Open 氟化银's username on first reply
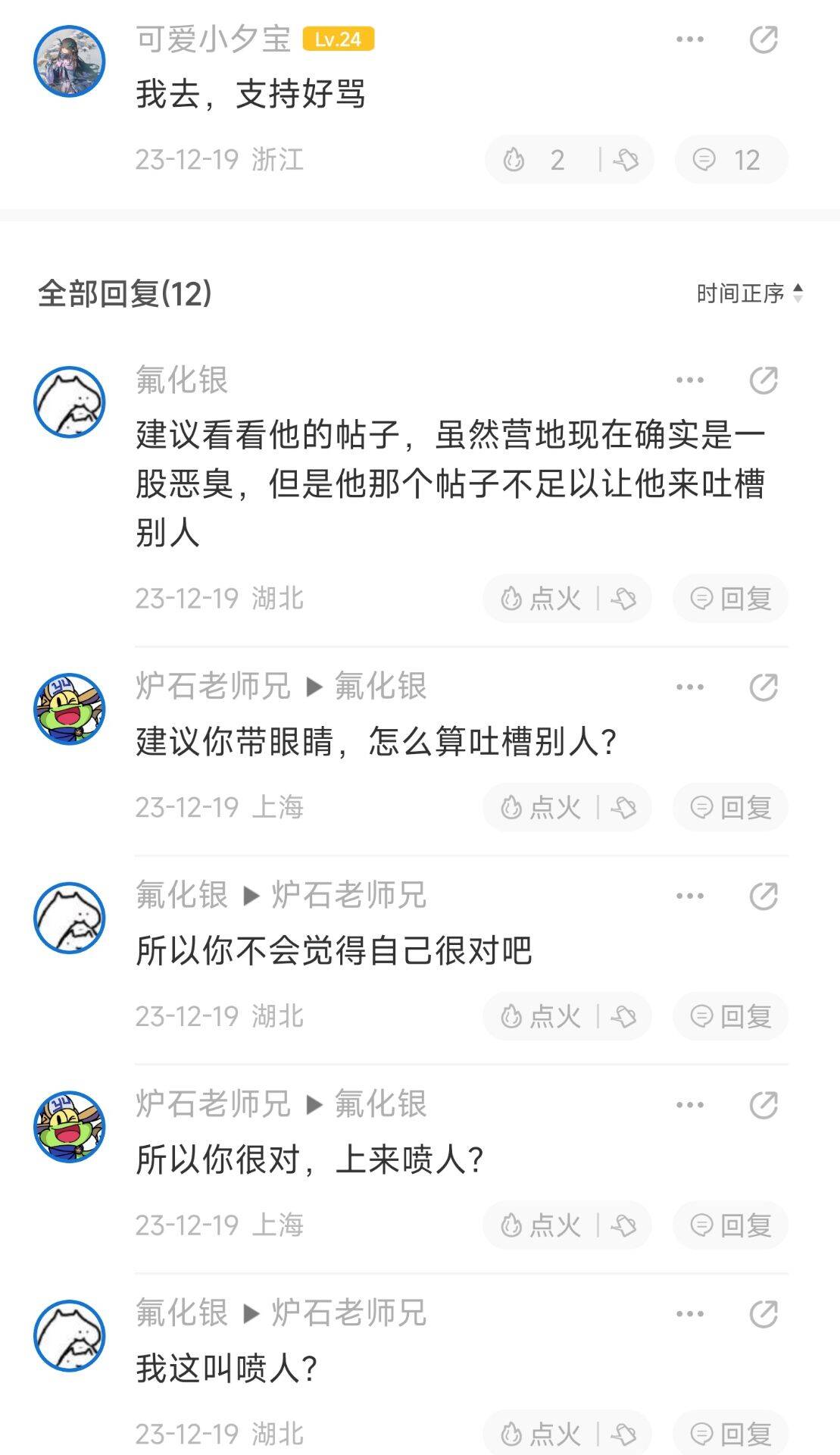 click(182, 380)
